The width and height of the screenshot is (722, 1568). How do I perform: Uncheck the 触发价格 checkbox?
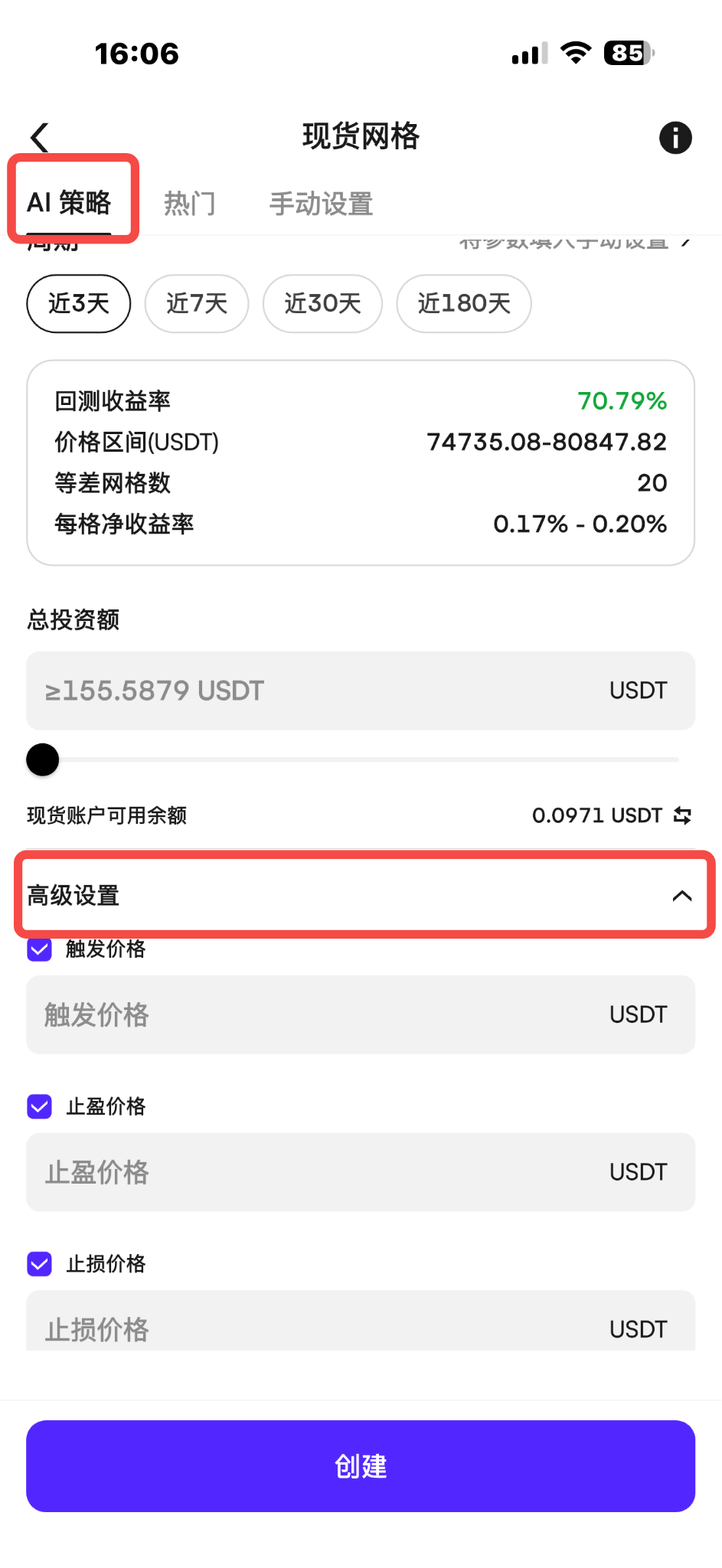(x=39, y=949)
